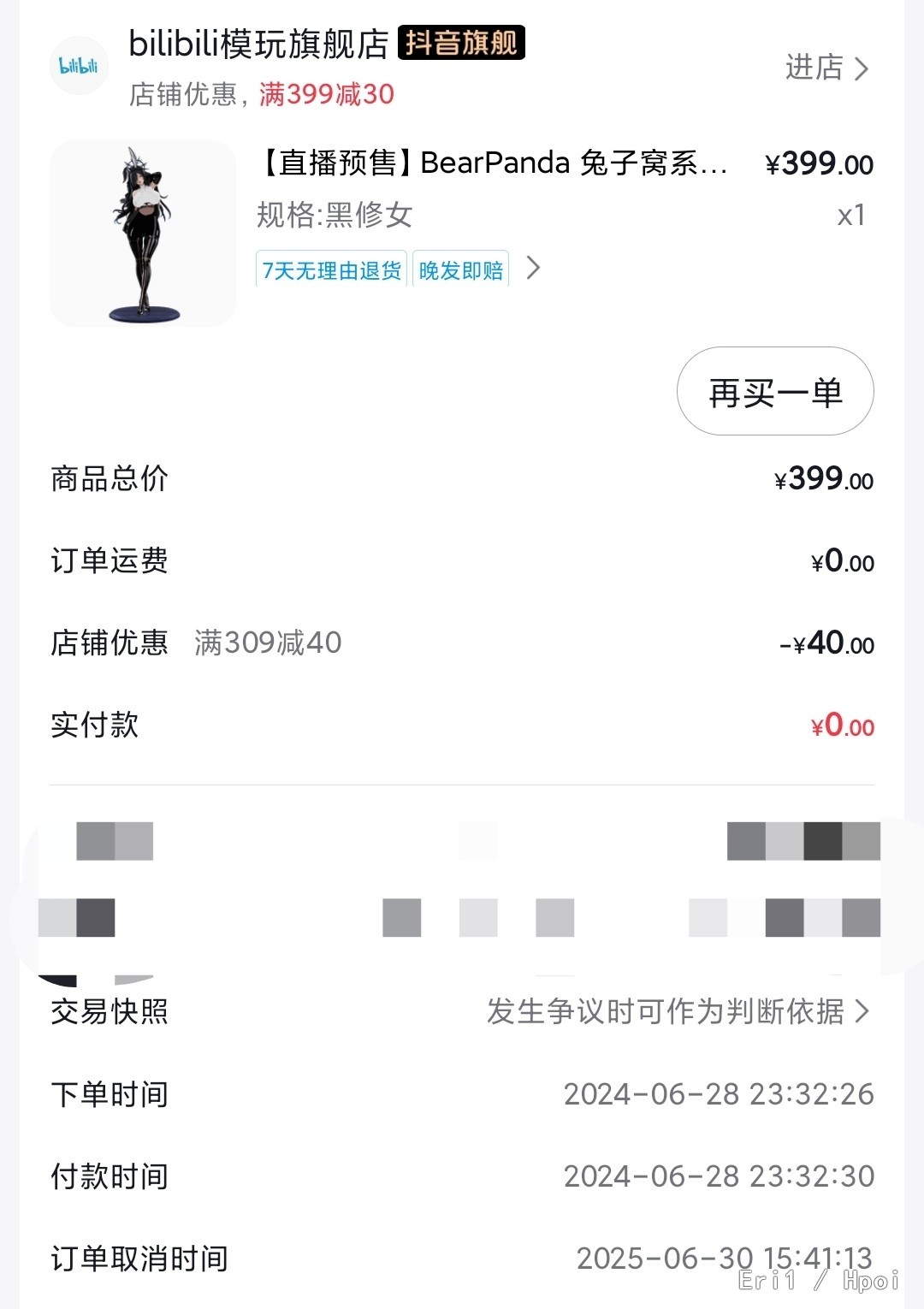Tap the 再买一单 button

tap(775, 392)
